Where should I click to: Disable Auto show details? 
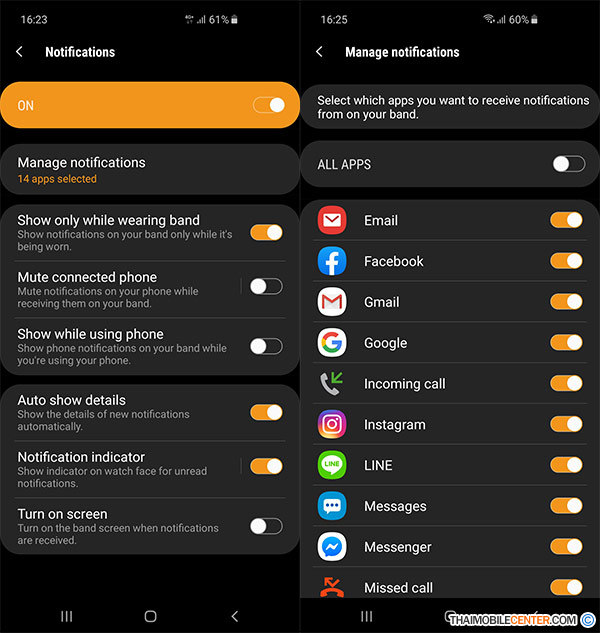coord(266,412)
